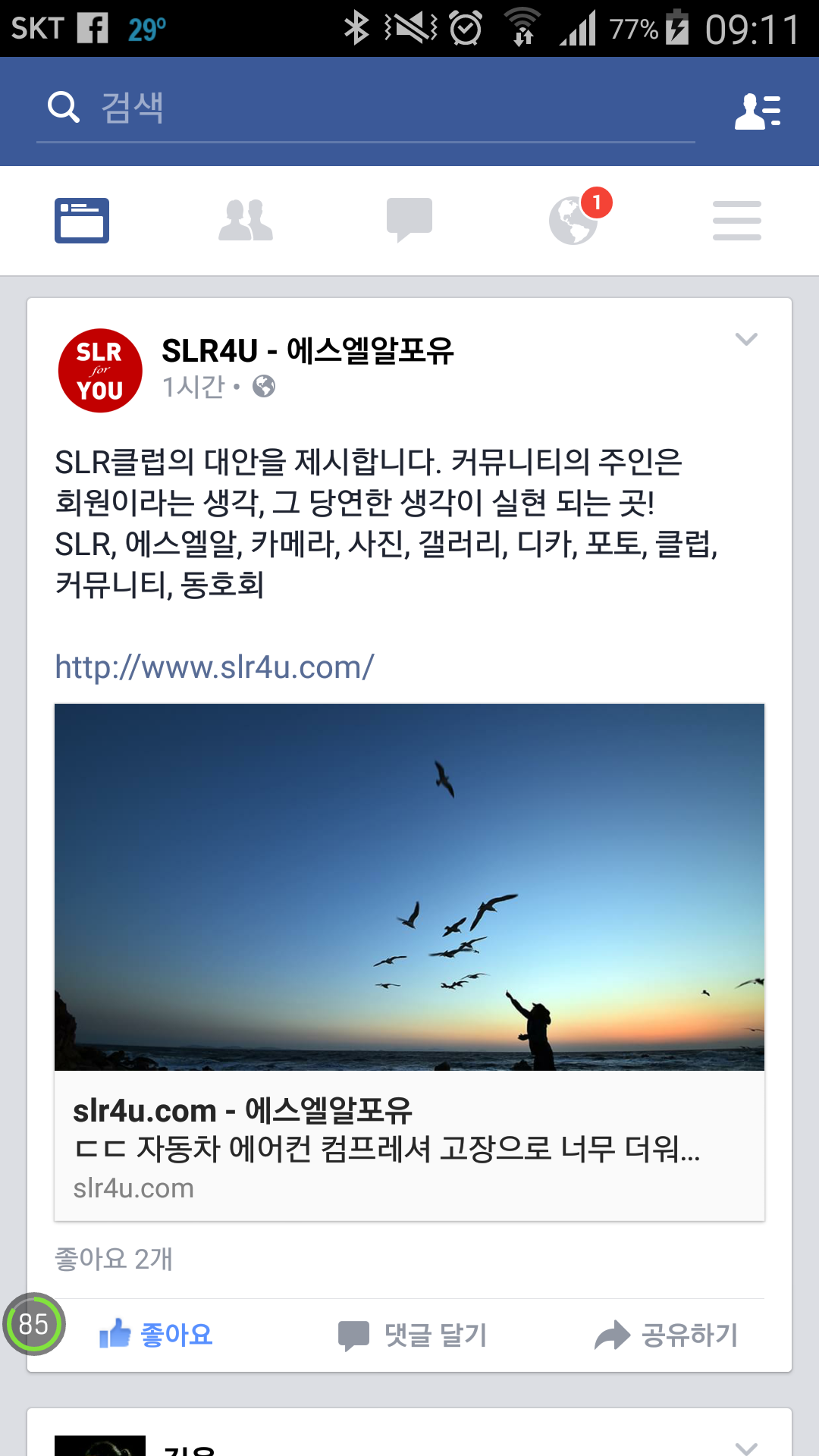Switch to the News Feed tab
Screen dimensions: 819x1456
tap(82, 221)
